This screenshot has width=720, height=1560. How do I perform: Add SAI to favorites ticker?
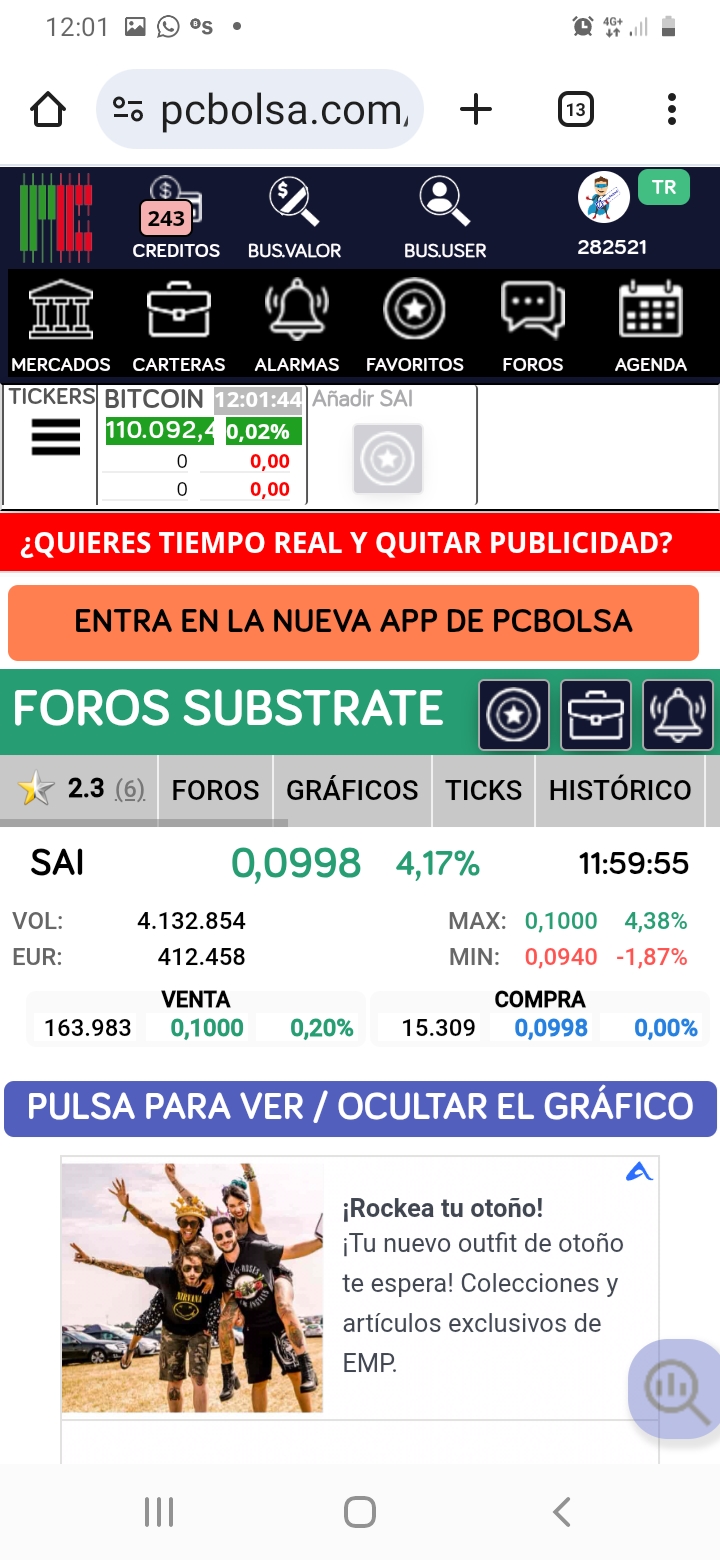point(388,459)
